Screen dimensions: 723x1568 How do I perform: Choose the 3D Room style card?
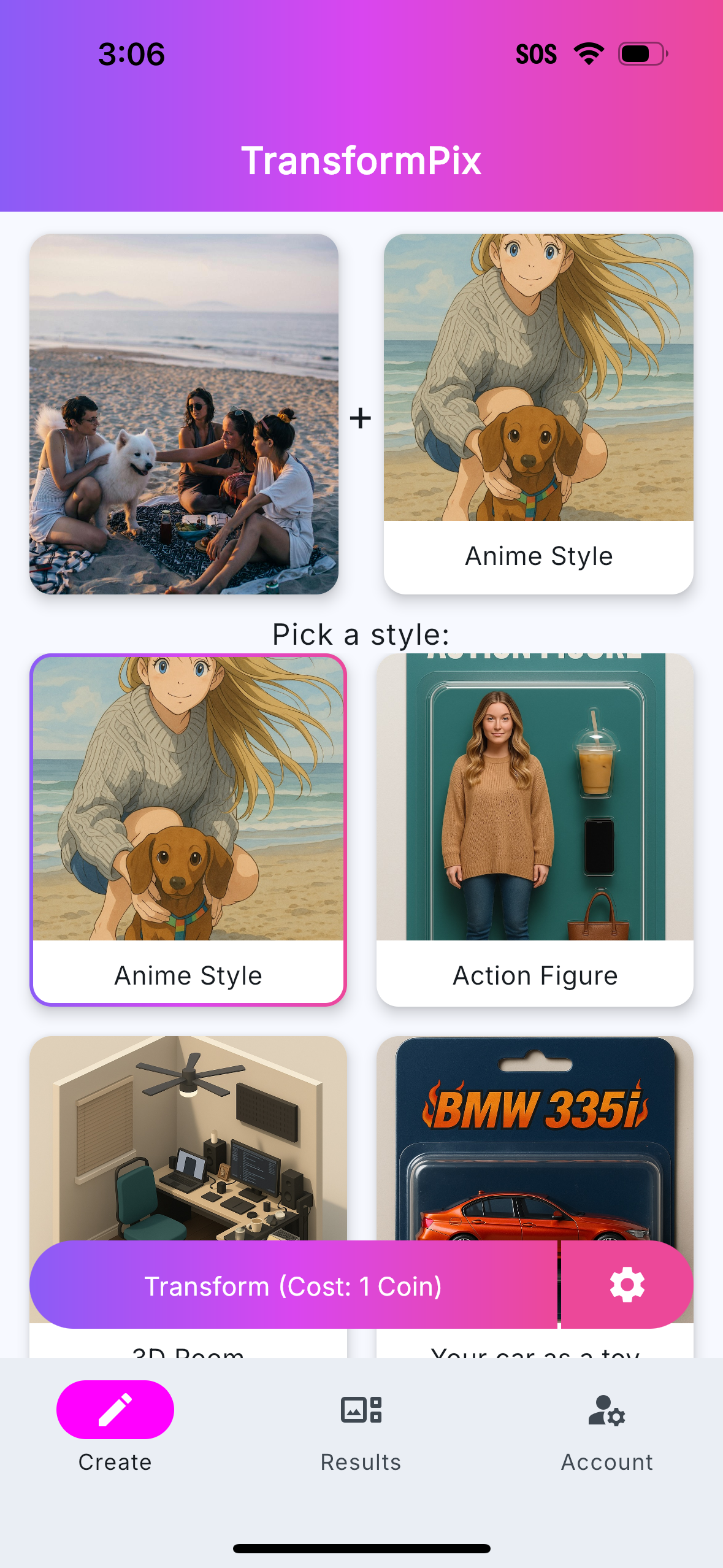coord(188,1135)
